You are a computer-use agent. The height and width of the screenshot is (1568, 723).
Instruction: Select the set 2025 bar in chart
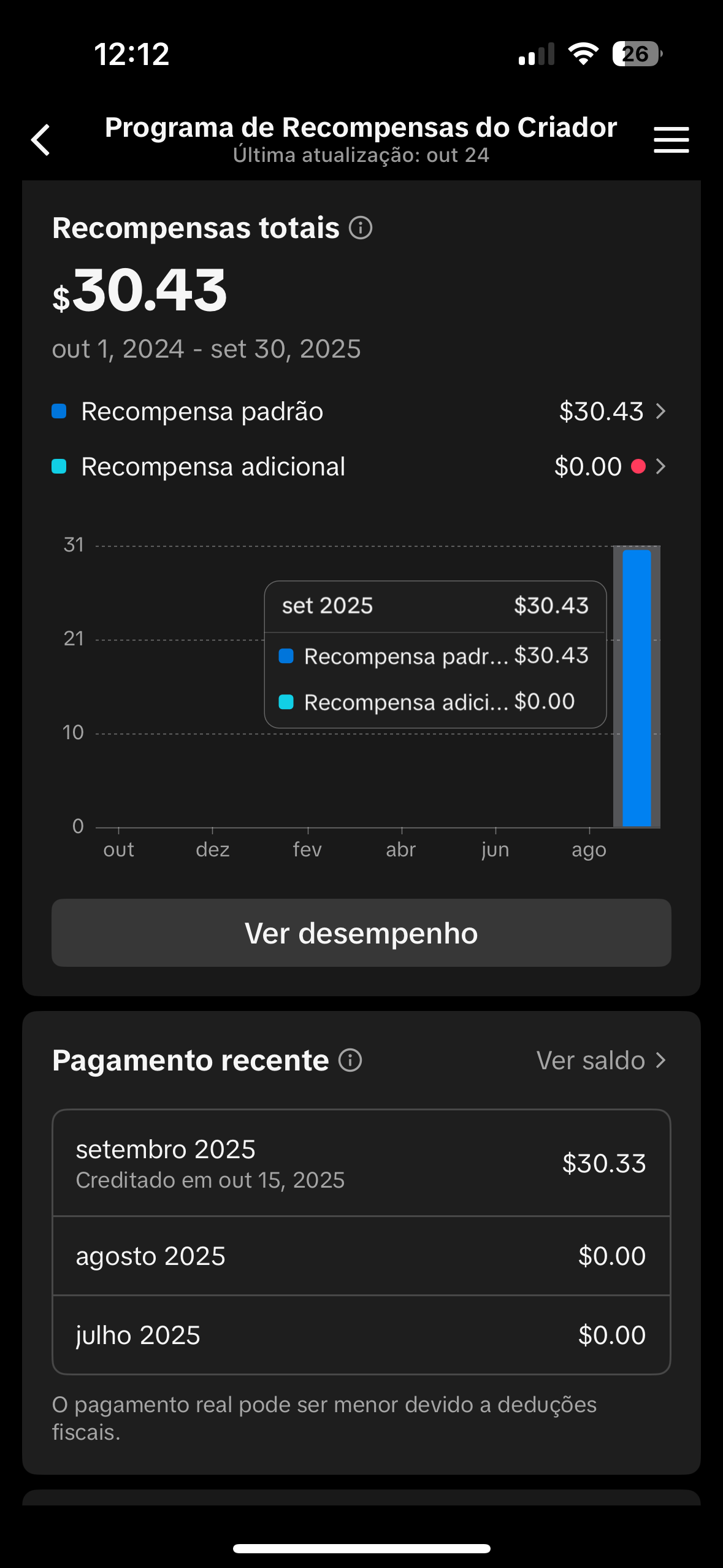pyautogui.click(x=637, y=687)
